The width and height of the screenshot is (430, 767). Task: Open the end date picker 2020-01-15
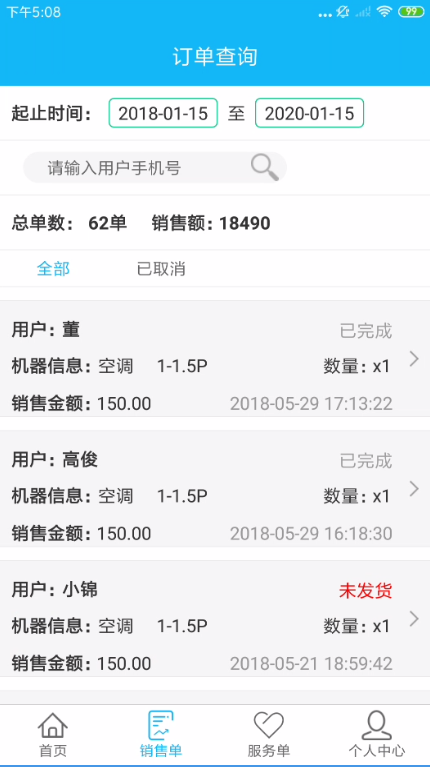click(309, 113)
